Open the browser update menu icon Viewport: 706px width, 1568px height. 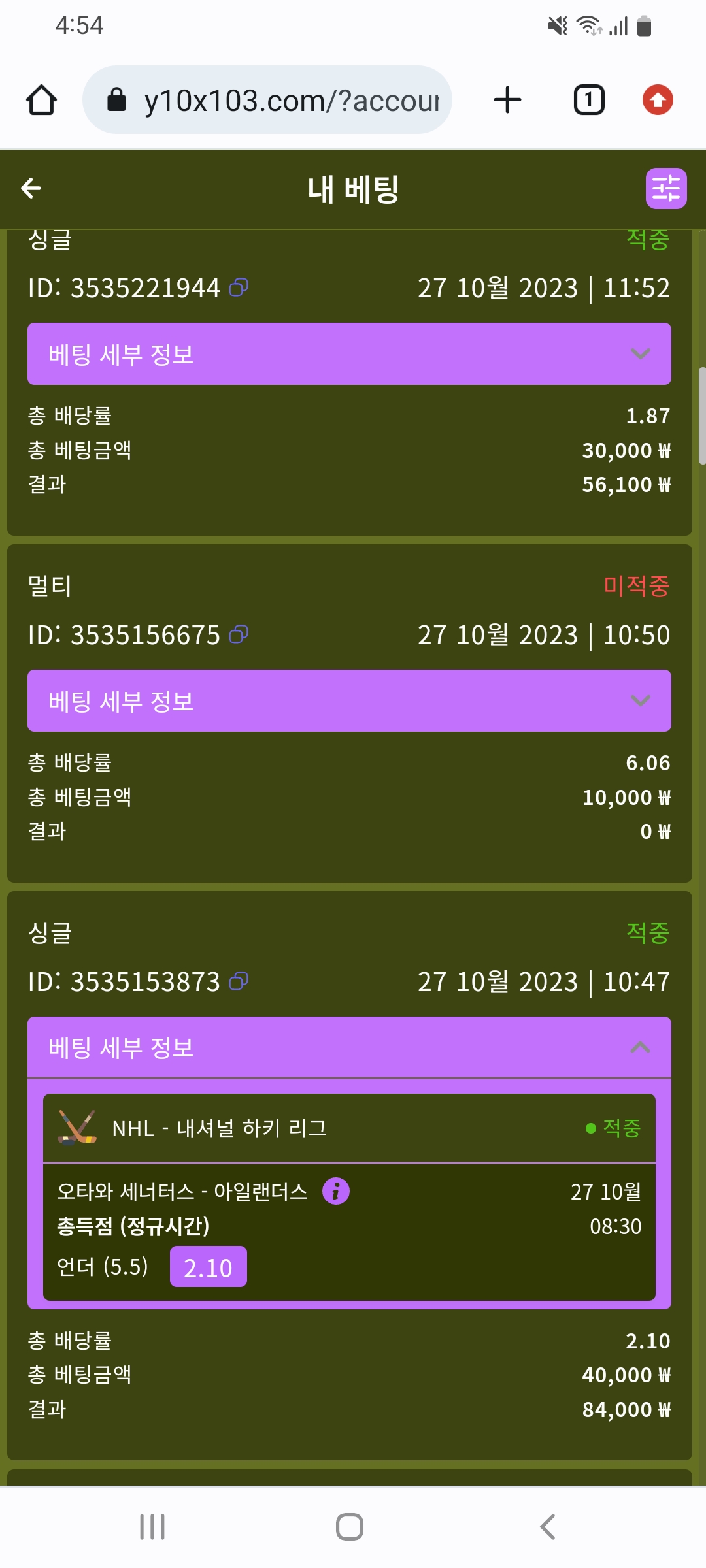click(658, 100)
